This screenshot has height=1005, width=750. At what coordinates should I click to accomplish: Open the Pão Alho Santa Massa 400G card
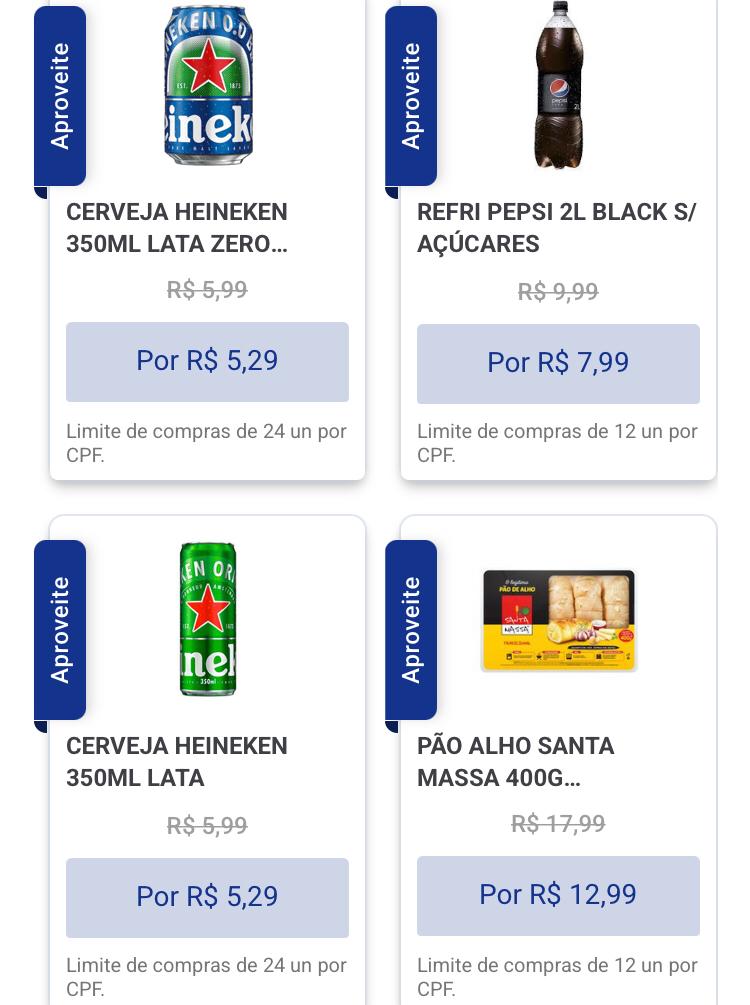click(557, 761)
